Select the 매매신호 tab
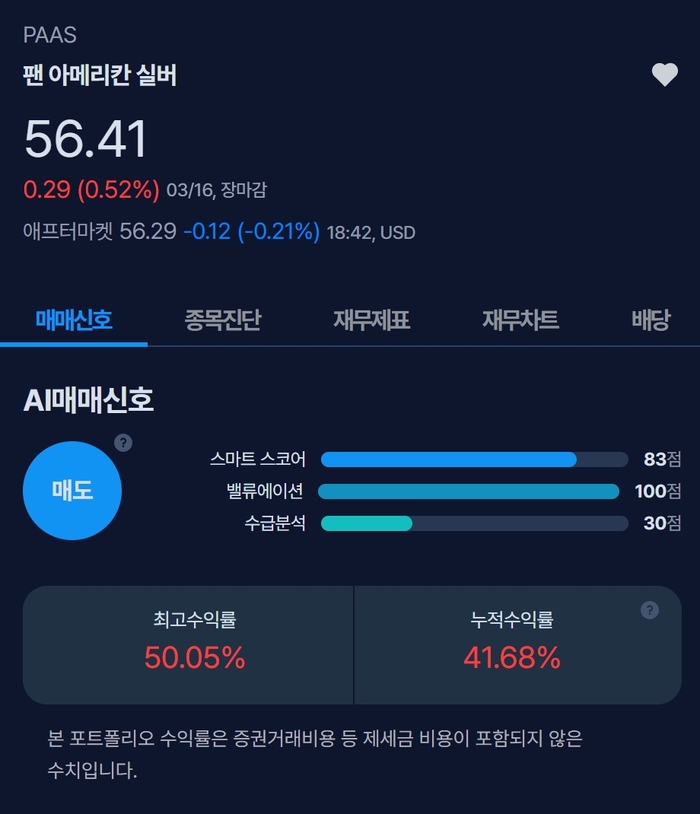 [x=74, y=320]
